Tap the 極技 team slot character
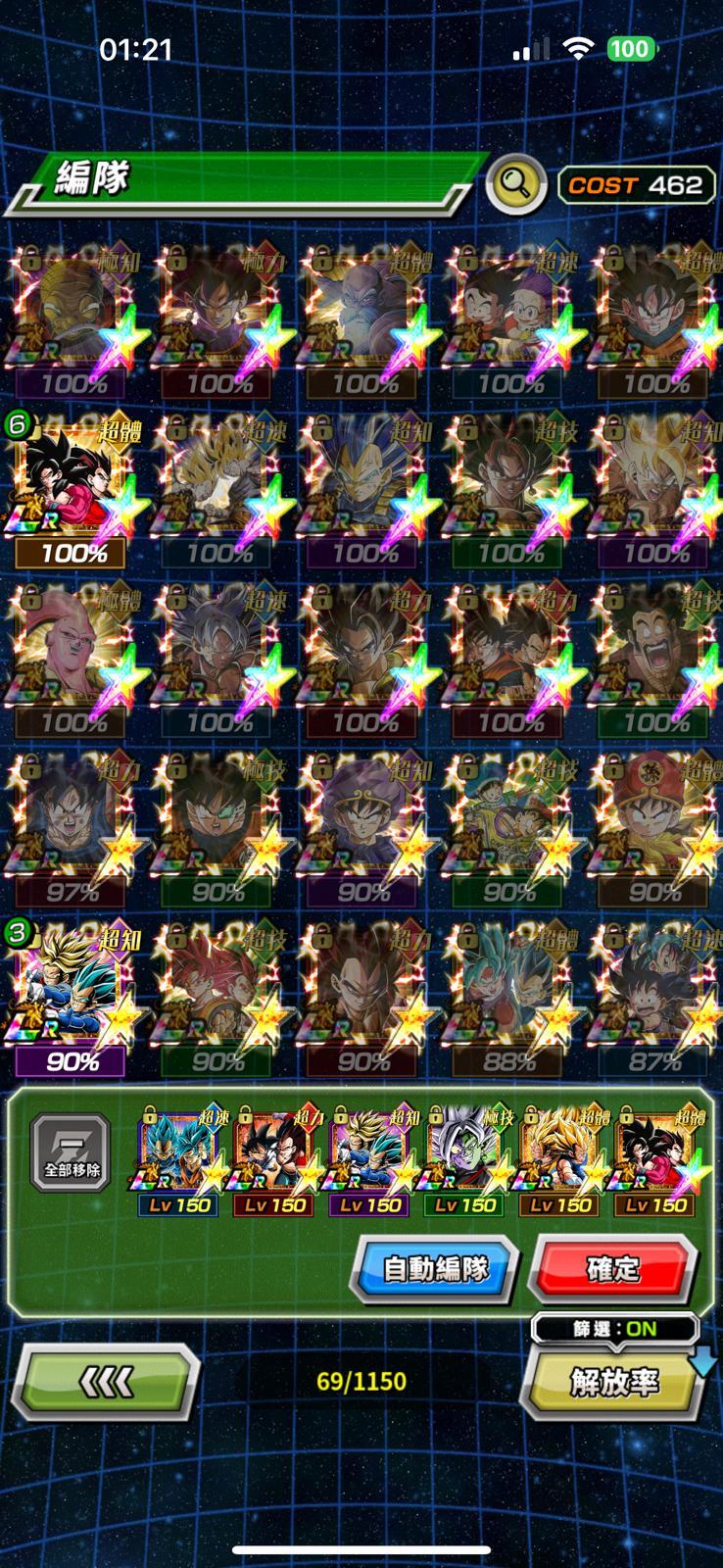This screenshot has height=1568, width=723. [x=466, y=1156]
